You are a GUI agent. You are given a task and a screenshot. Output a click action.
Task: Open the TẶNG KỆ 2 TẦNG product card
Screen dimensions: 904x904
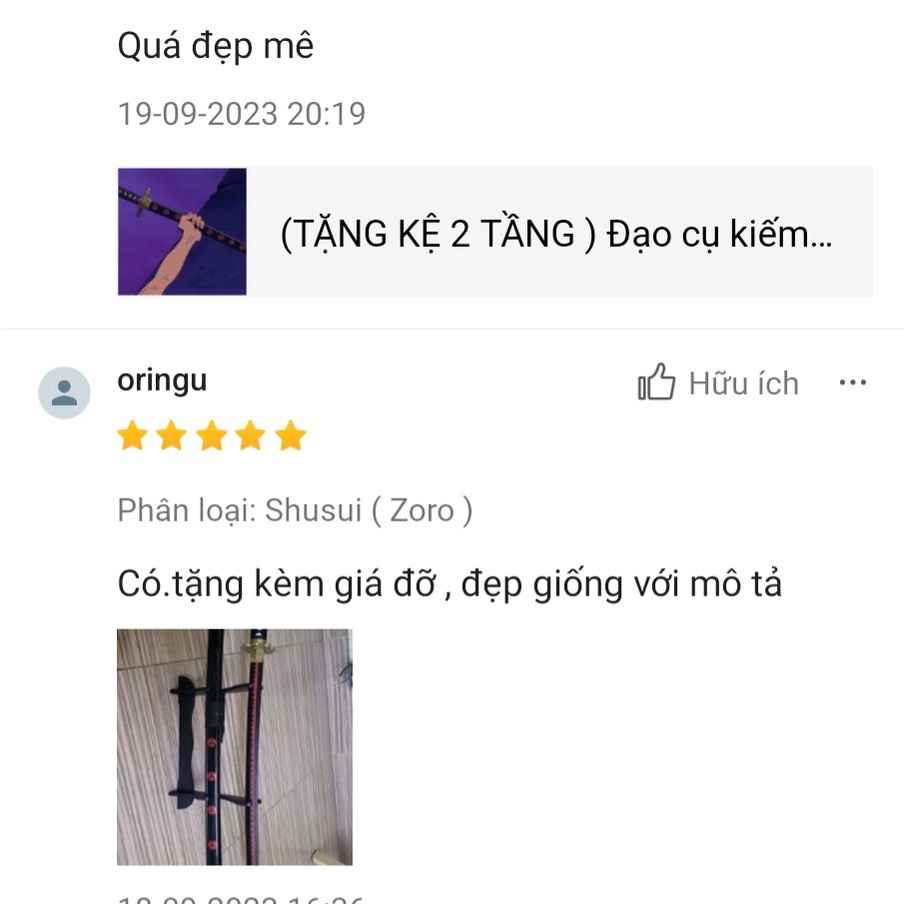point(495,232)
